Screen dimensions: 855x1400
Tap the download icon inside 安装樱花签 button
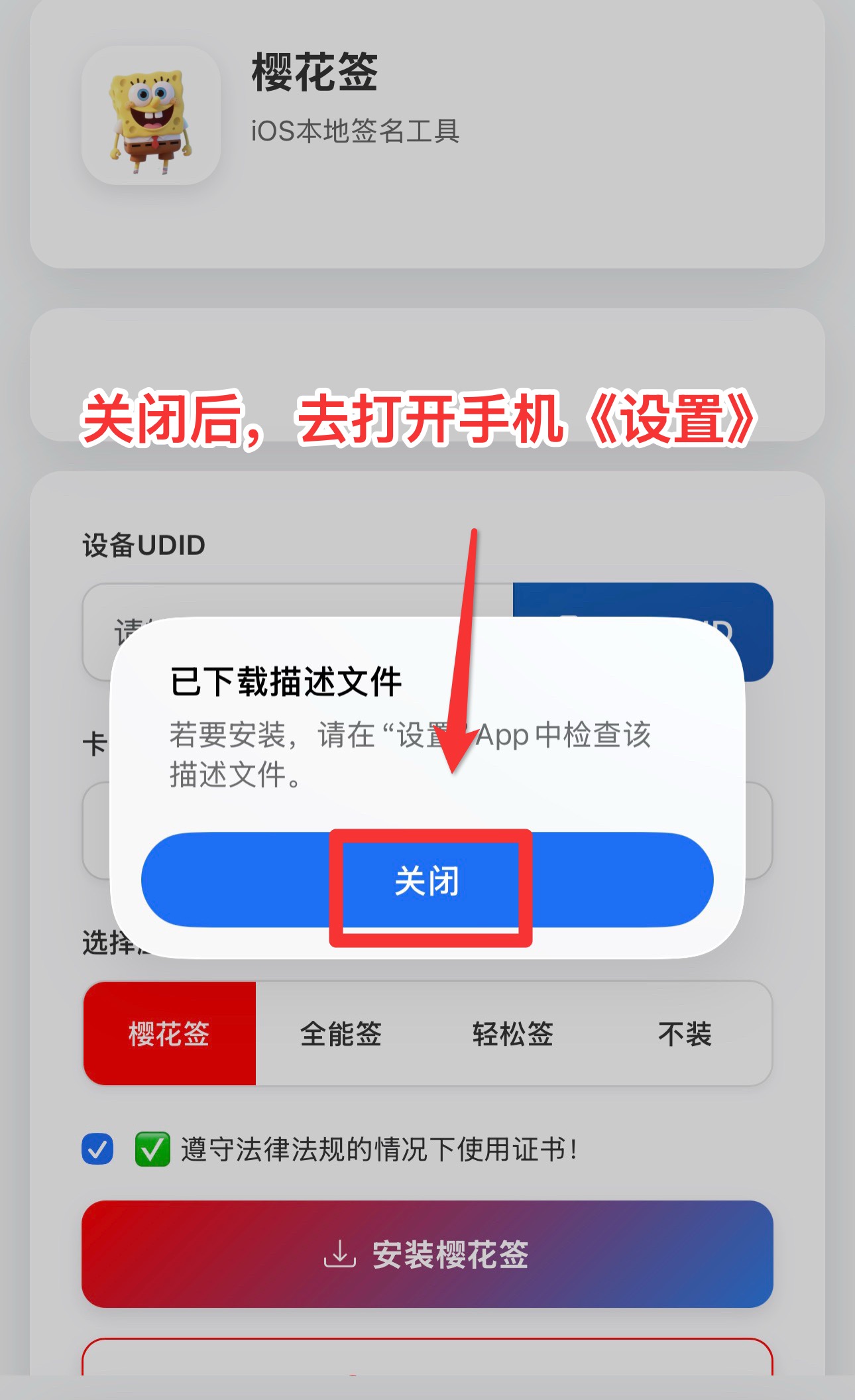coord(339,1255)
